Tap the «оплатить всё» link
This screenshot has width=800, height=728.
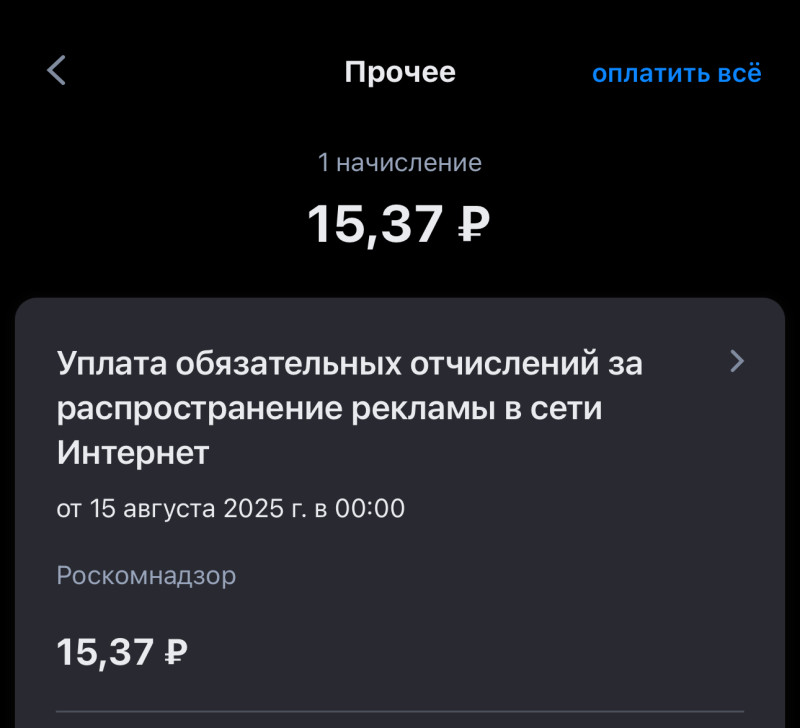[x=676, y=73]
